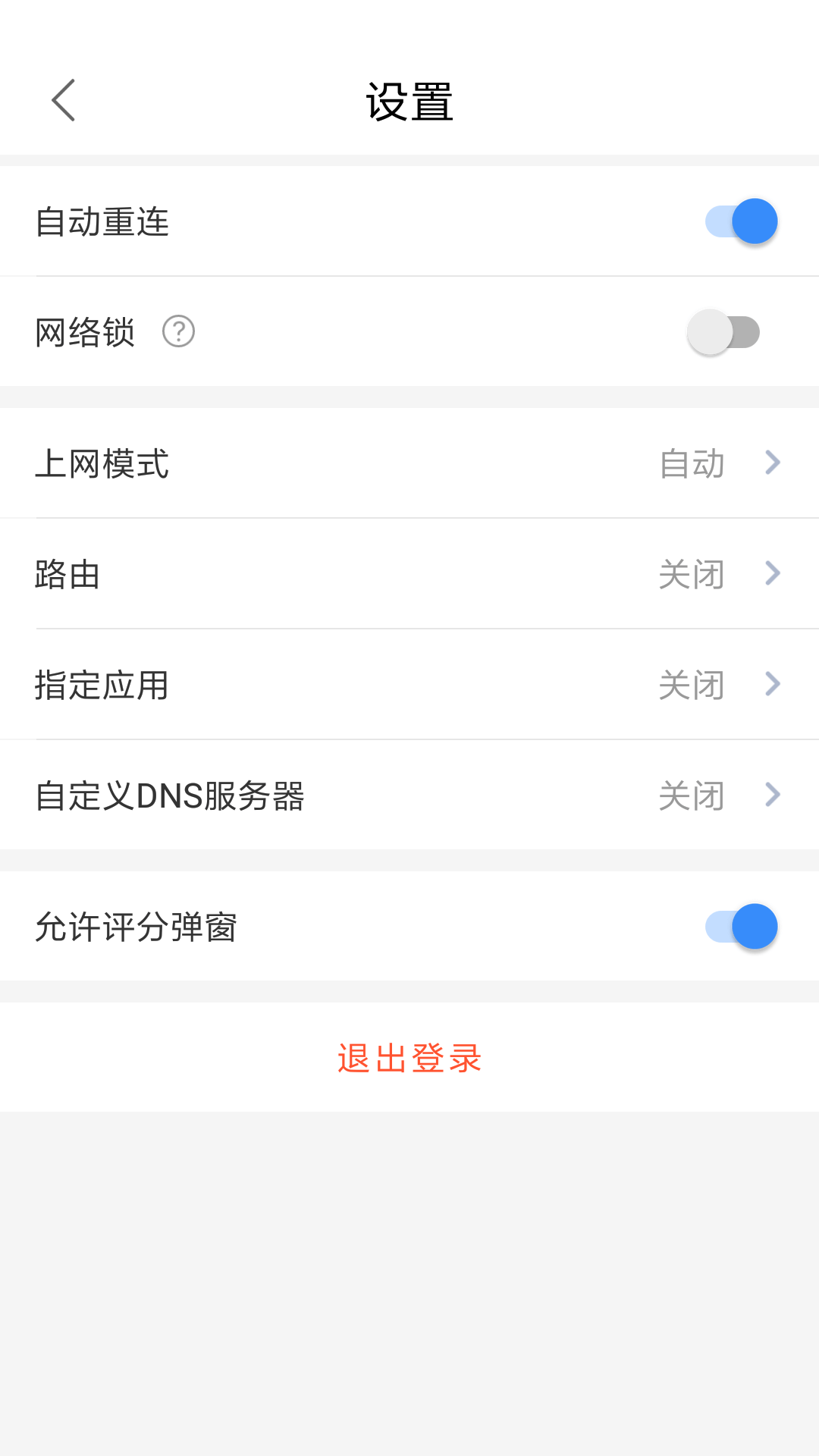Open the 指定应用 setting
Image resolution: width=819 pixels, height=1456 pixels.
(409, 685)
